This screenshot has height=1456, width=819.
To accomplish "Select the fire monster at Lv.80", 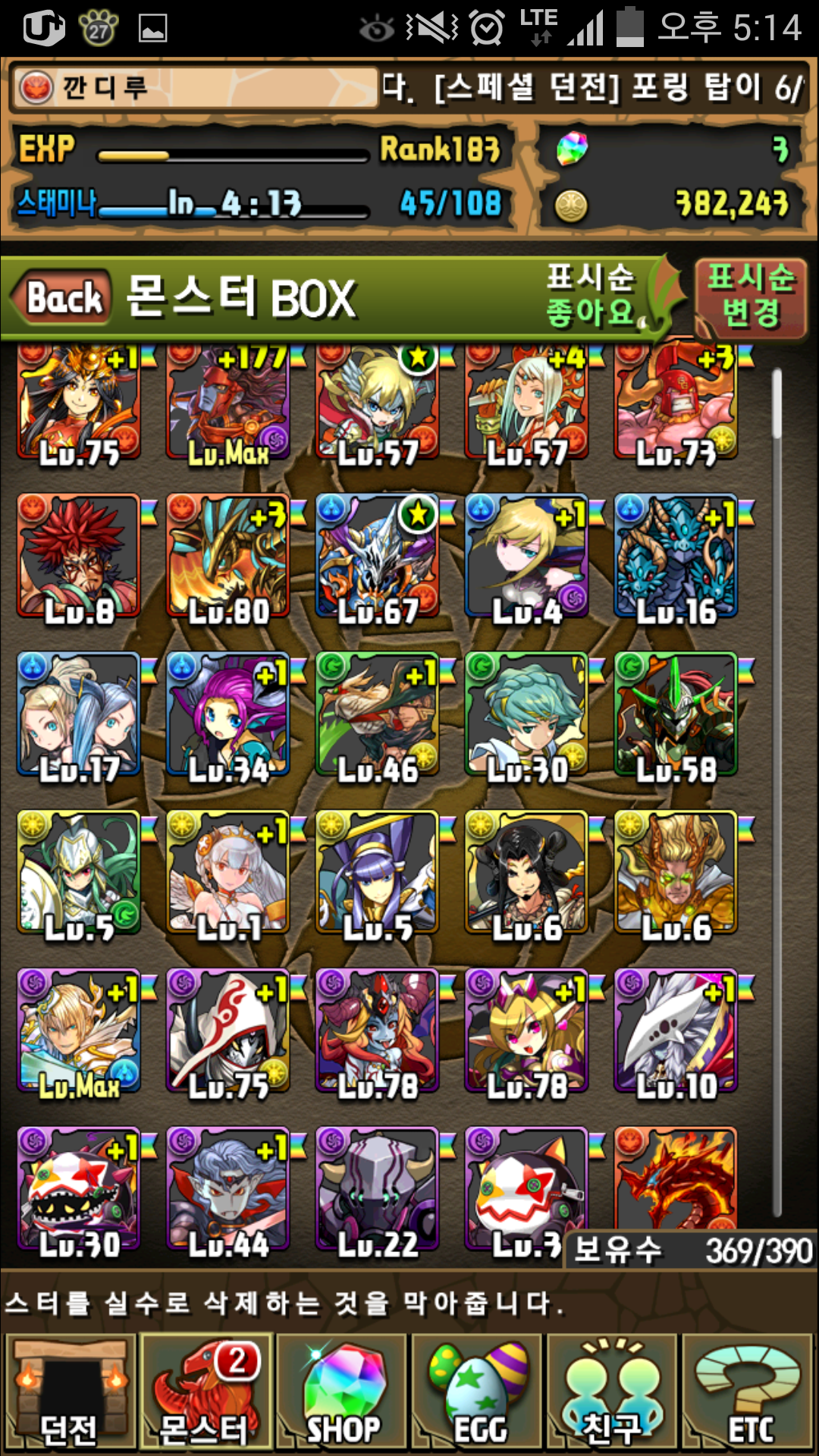I will pos(228,556).
